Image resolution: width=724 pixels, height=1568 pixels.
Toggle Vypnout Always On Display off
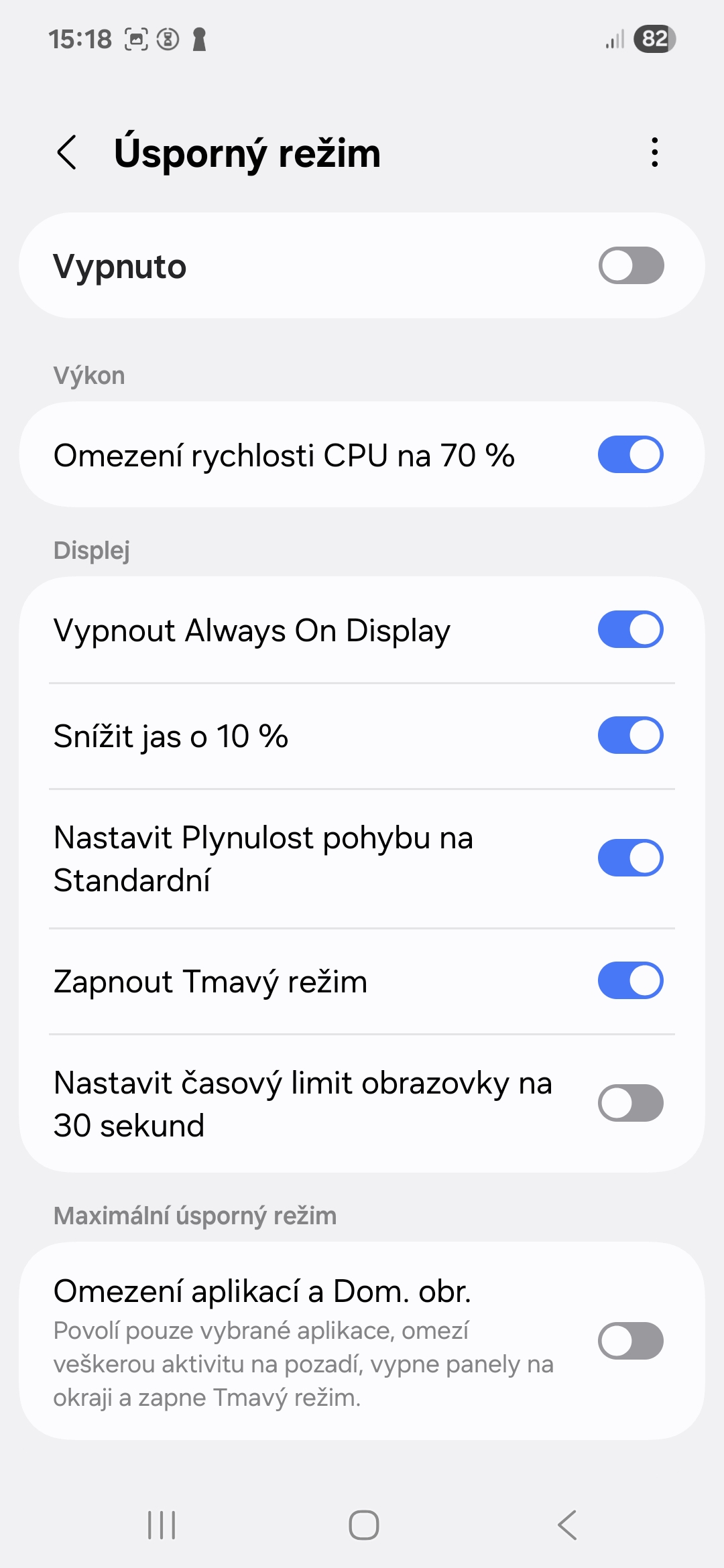(631, 629)
